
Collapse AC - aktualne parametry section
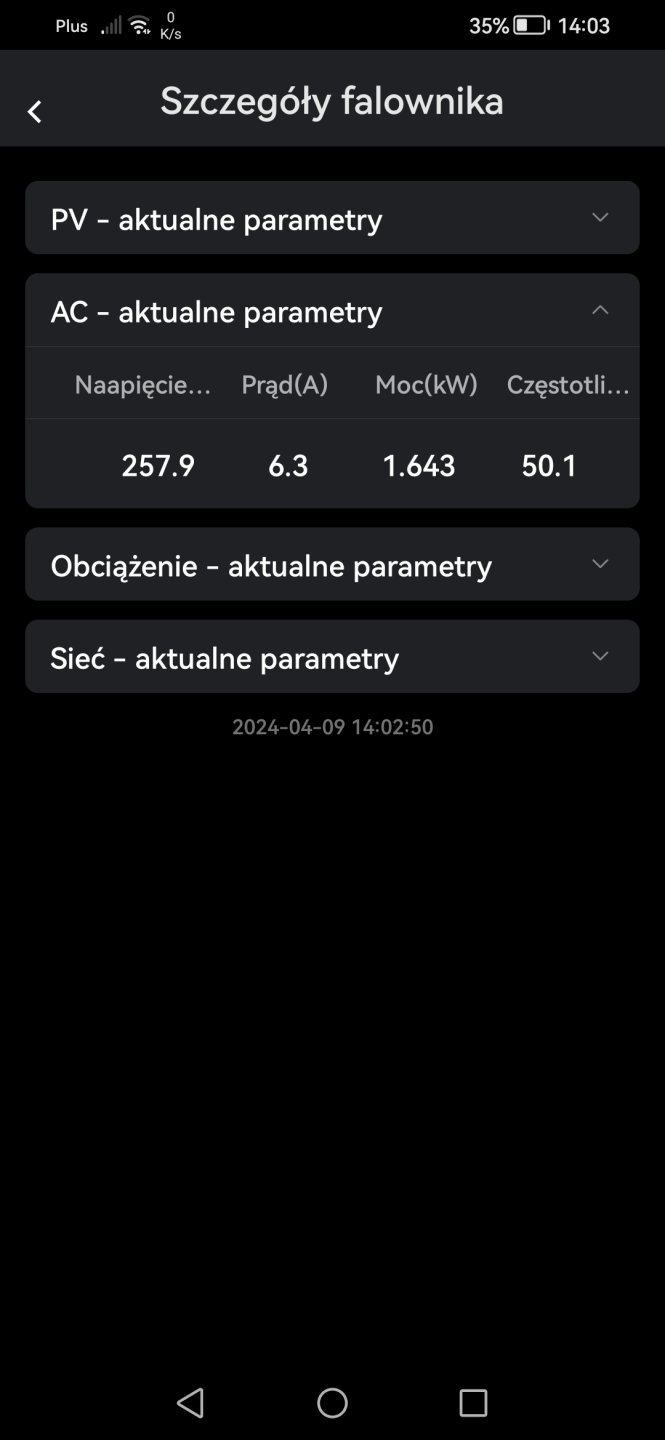coord(599,311)
